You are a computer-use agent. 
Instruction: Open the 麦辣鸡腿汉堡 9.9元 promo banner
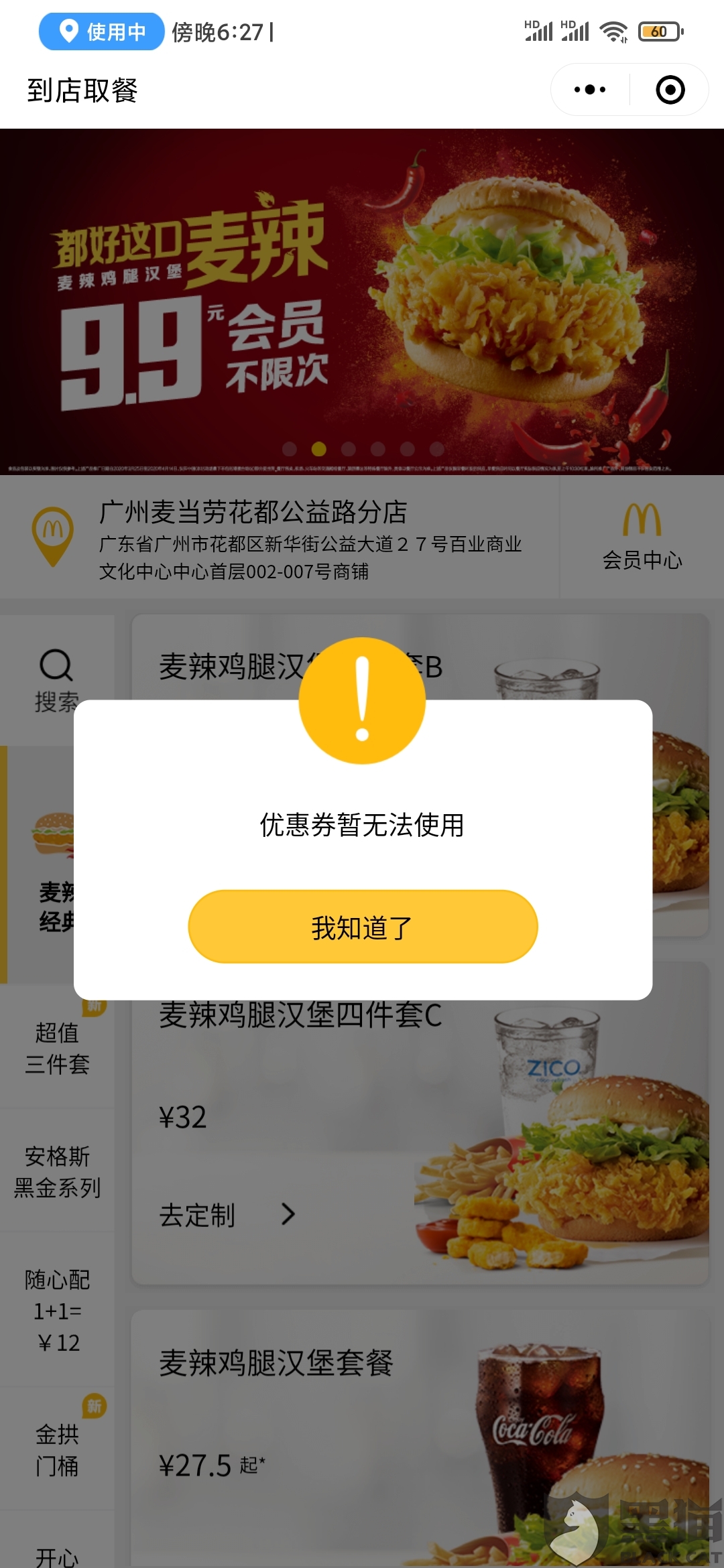pos(362,302)
